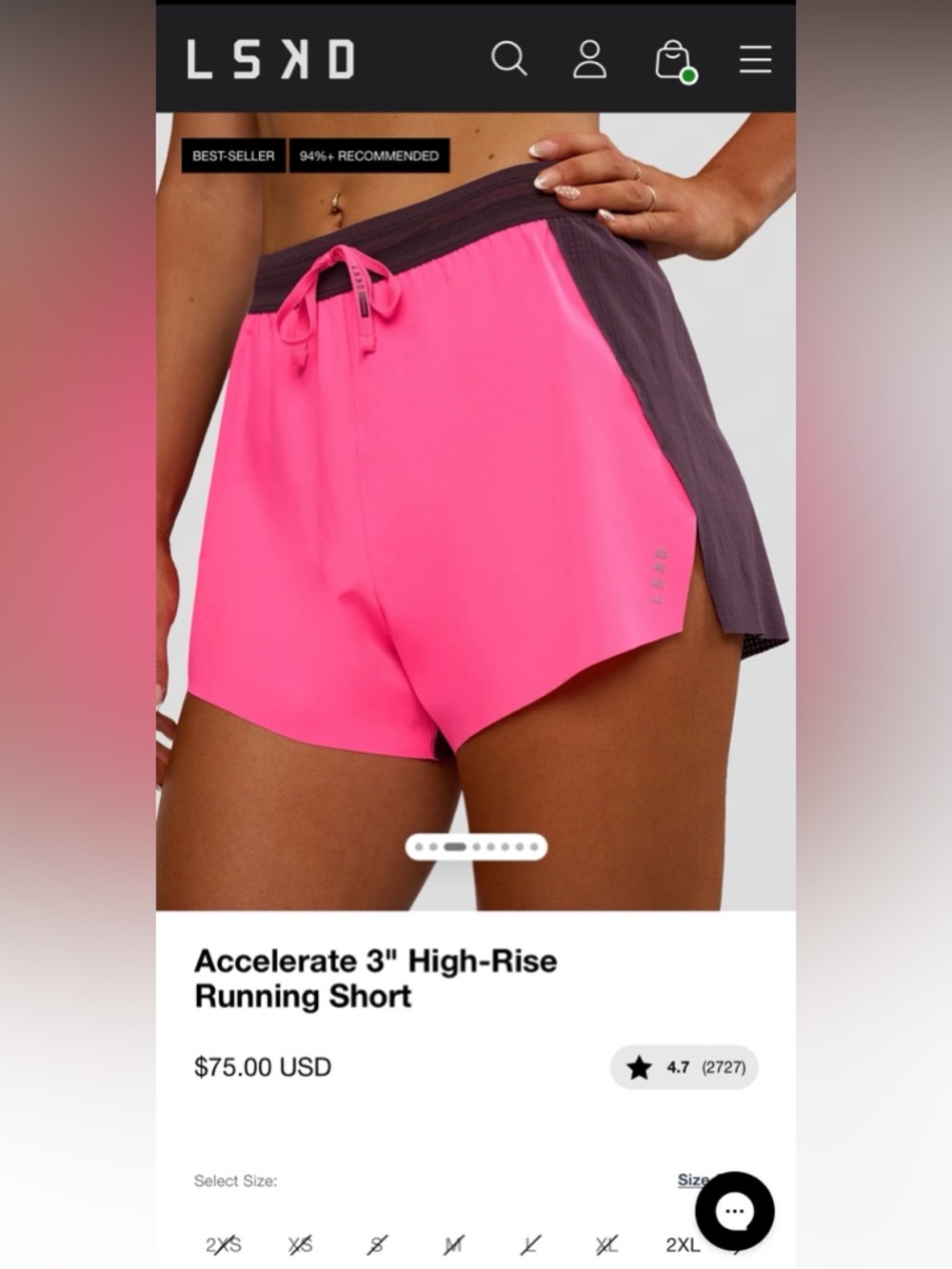Open the Size Guide link
This screenshot has height=1269, width=952.
(693, 1180)
